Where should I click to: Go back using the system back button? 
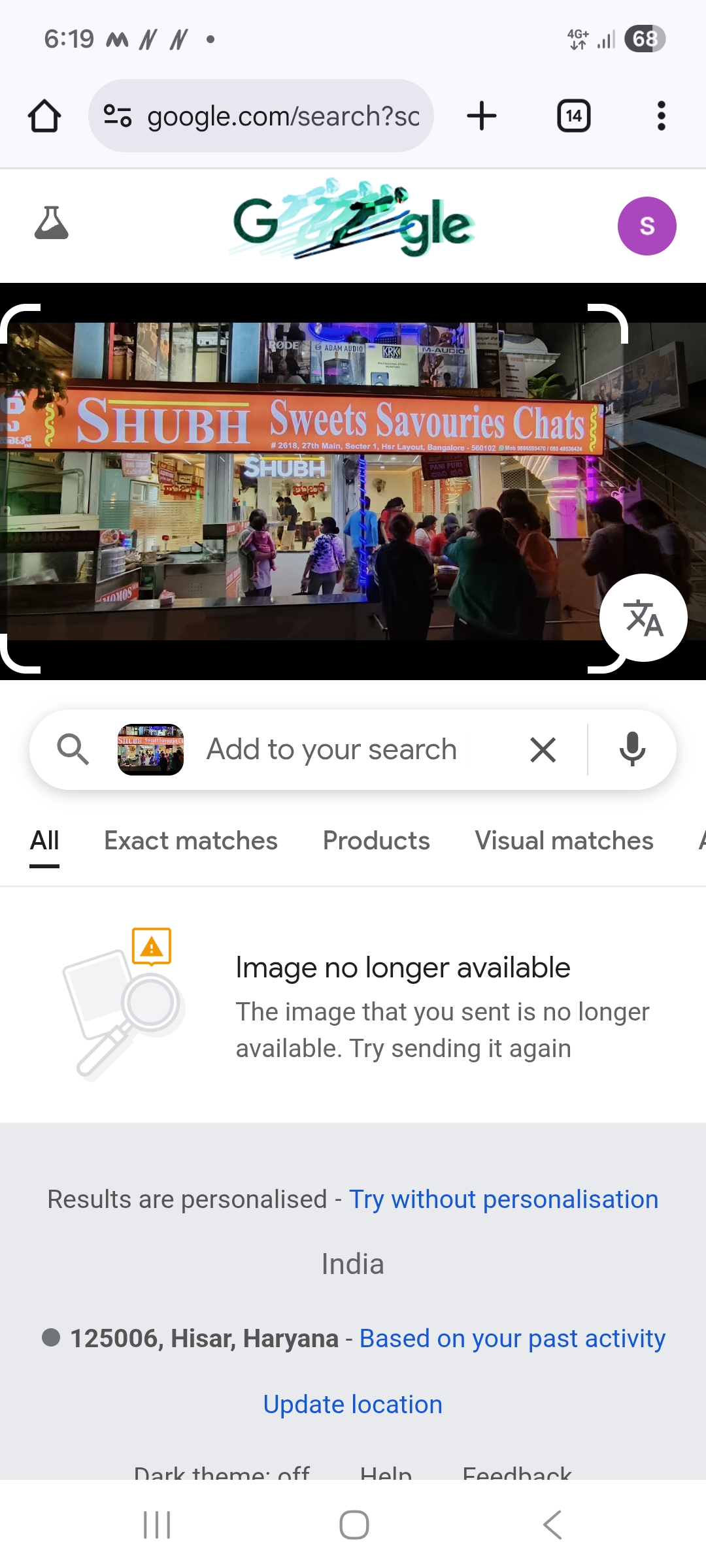pyautogui.click(x=552, y=1525)
